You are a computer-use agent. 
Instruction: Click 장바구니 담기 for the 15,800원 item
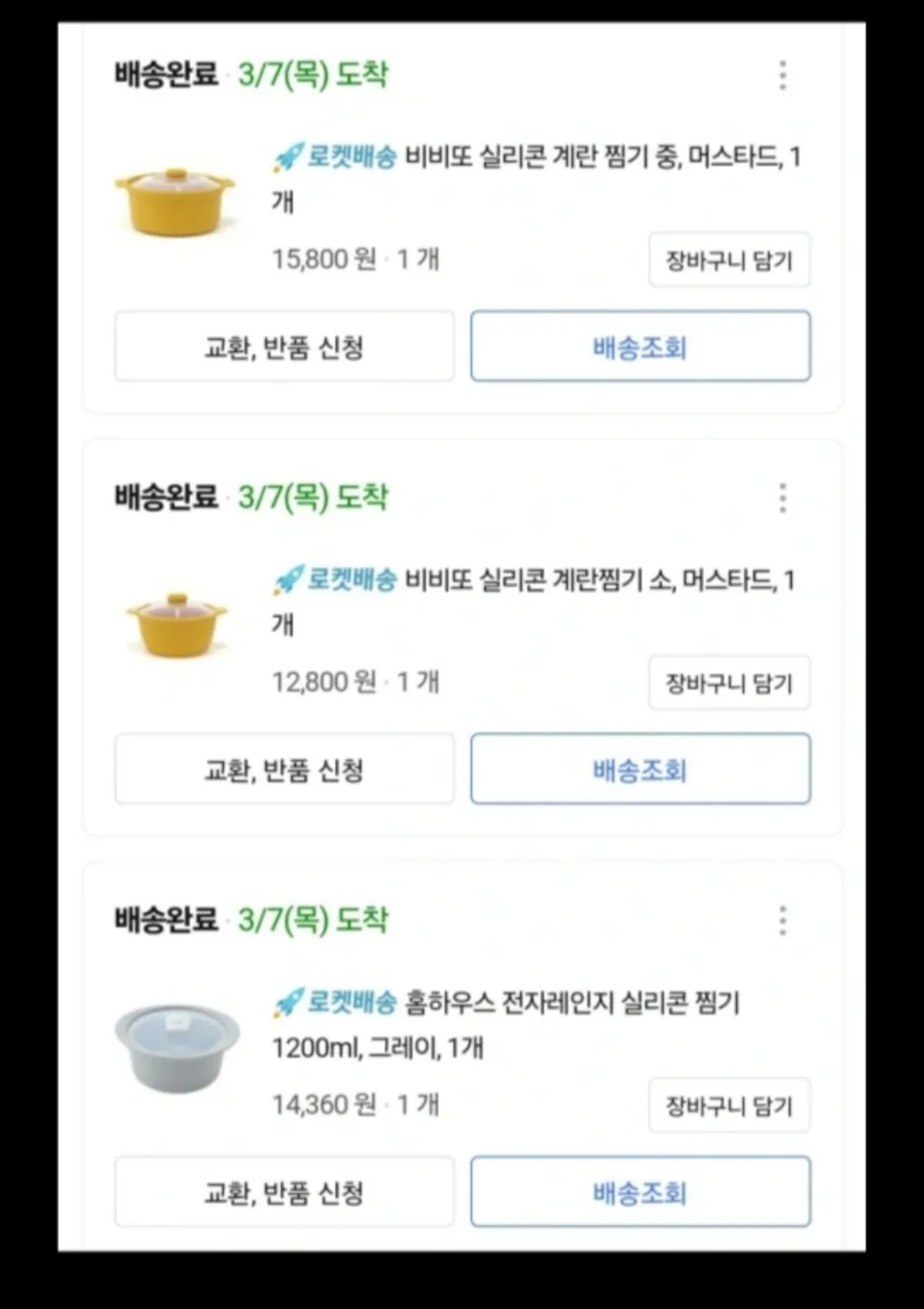click(729, 260)
